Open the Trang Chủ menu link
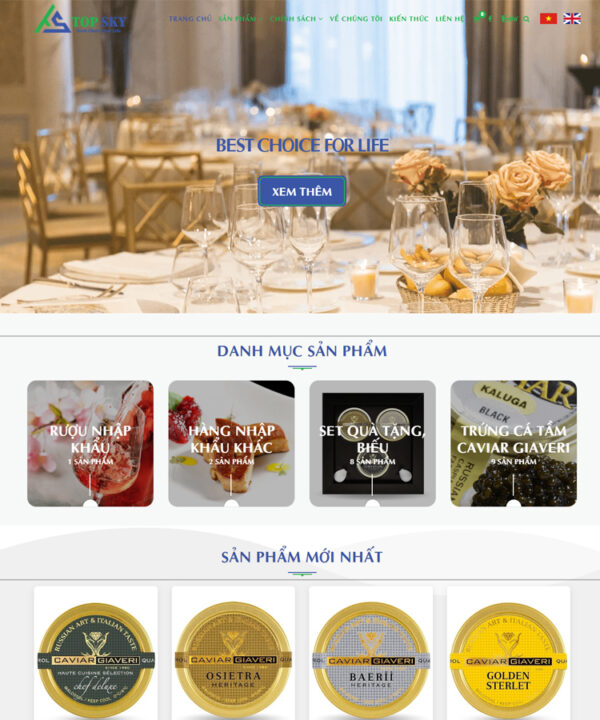The image size is (600, 720). click(x=189, y=19)
